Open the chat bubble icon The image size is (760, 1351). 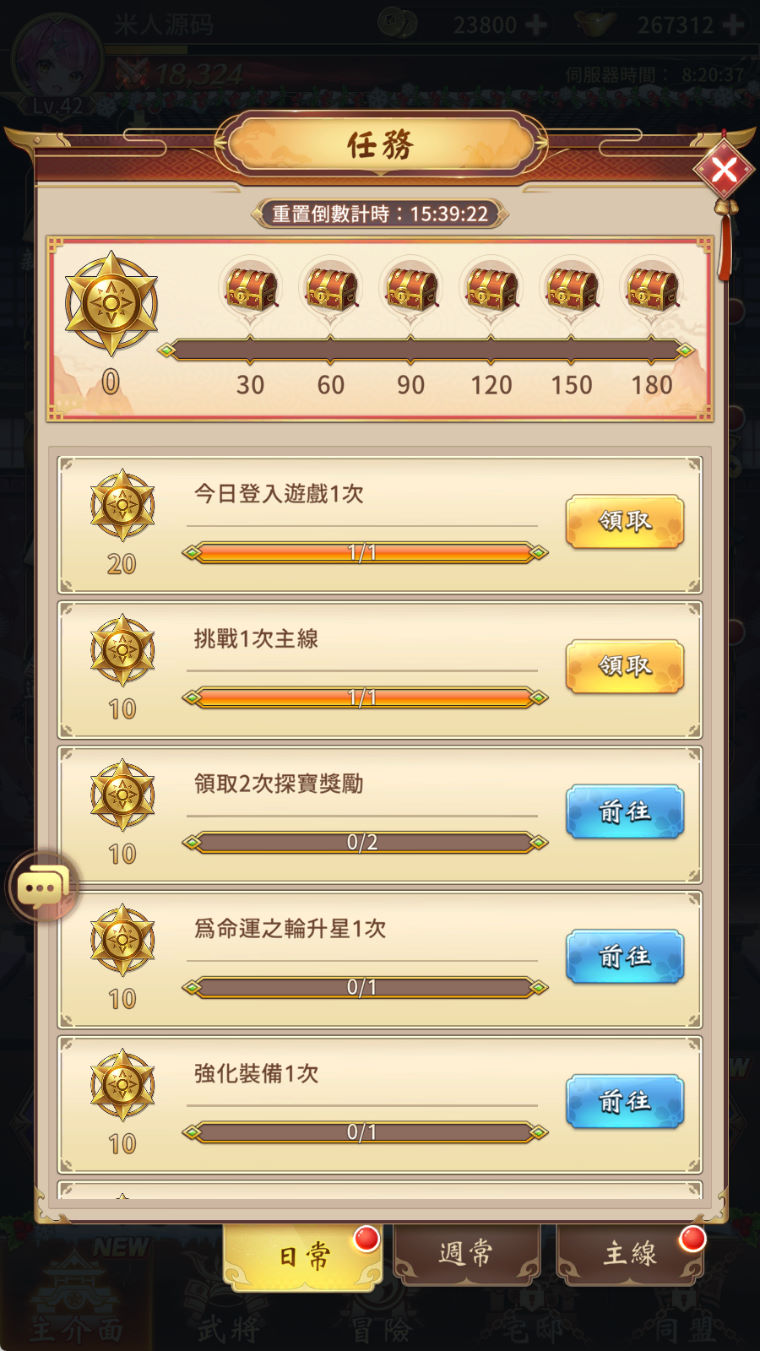[42, 886]
